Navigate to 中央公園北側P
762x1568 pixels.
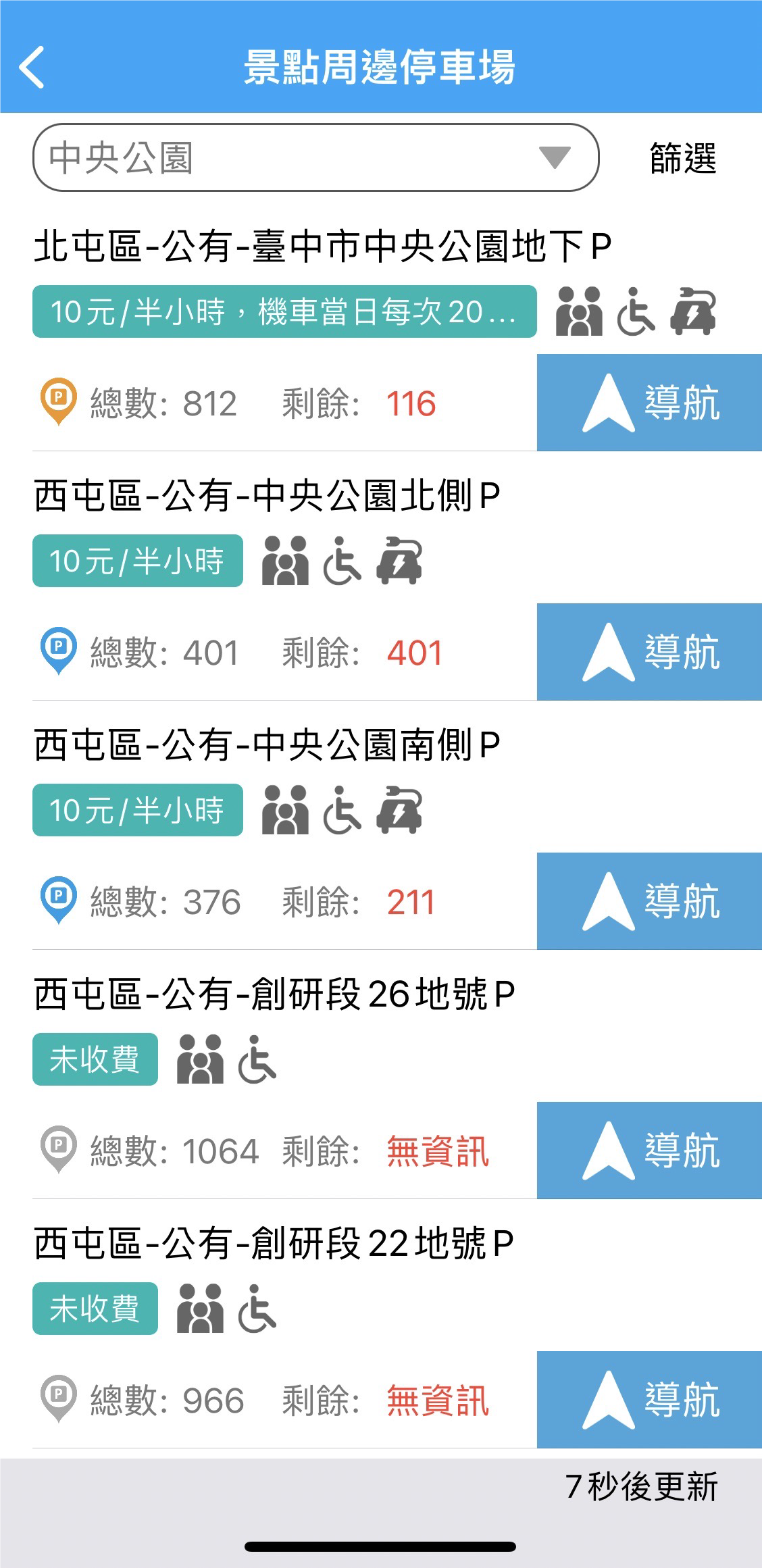pyautogui.click(x=649, y=652)
